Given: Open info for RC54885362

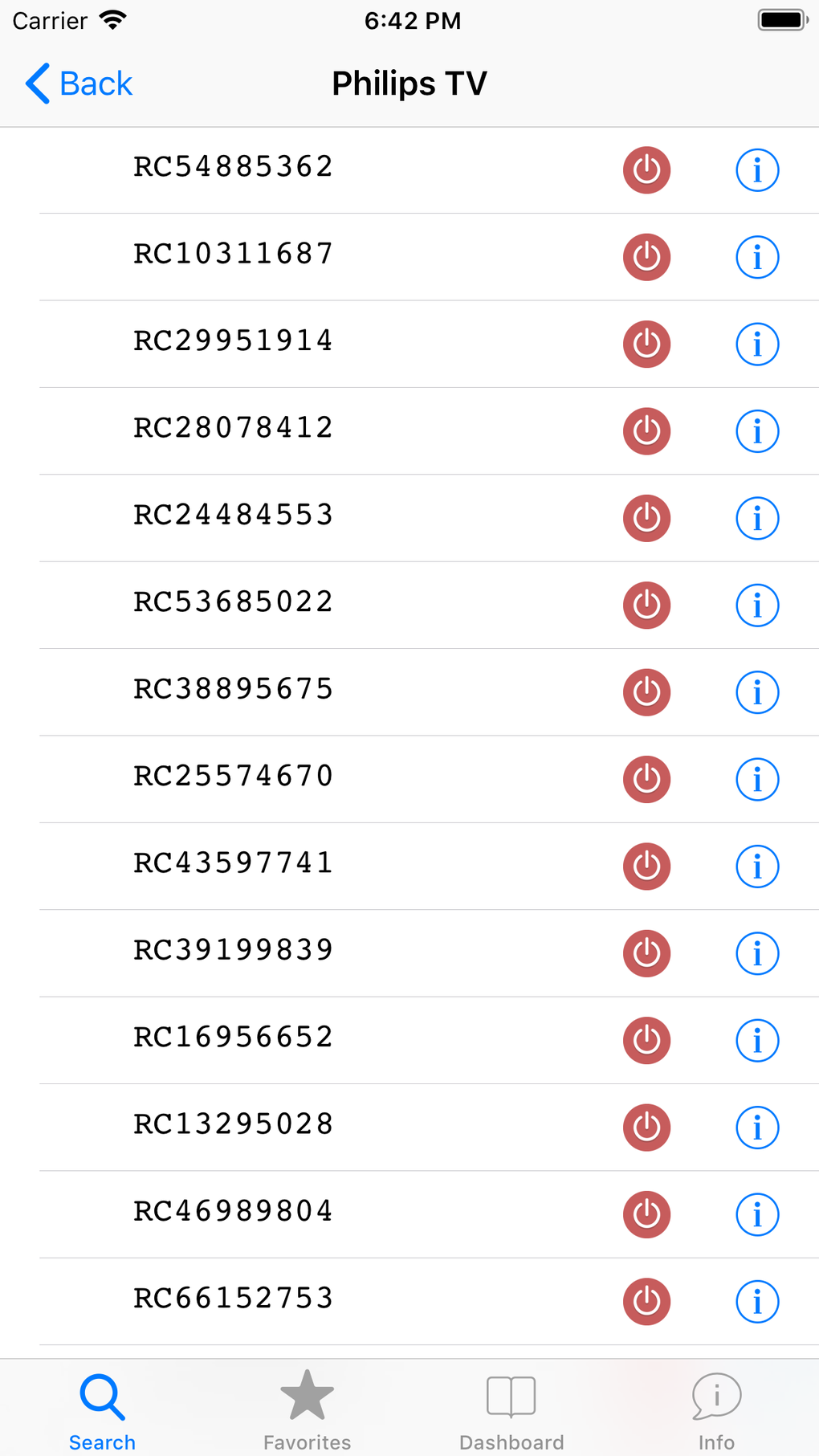Looking at the screenshot, I should [x=756, y=170].
